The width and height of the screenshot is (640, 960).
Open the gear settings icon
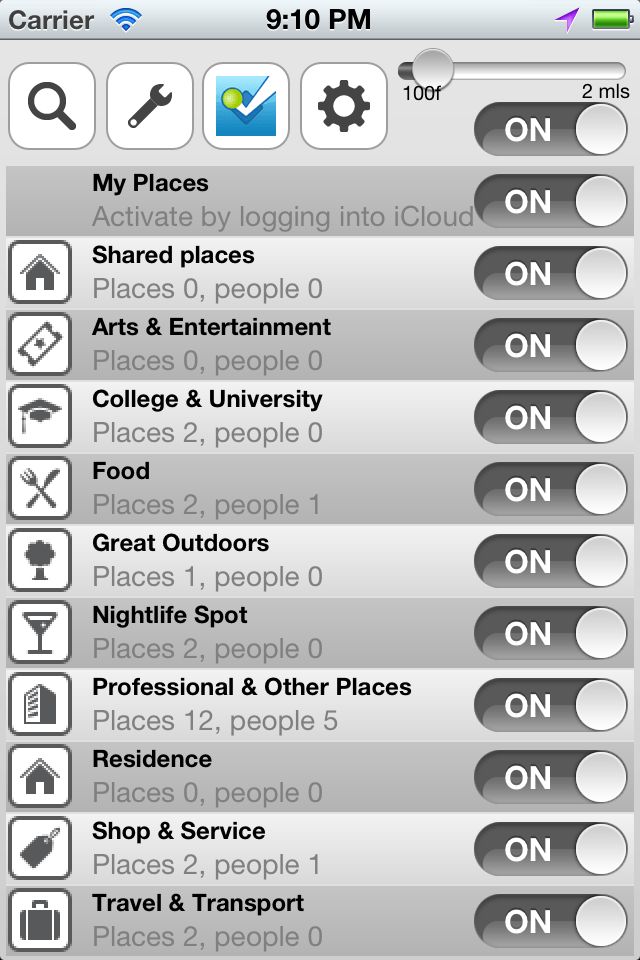(344, 106)
